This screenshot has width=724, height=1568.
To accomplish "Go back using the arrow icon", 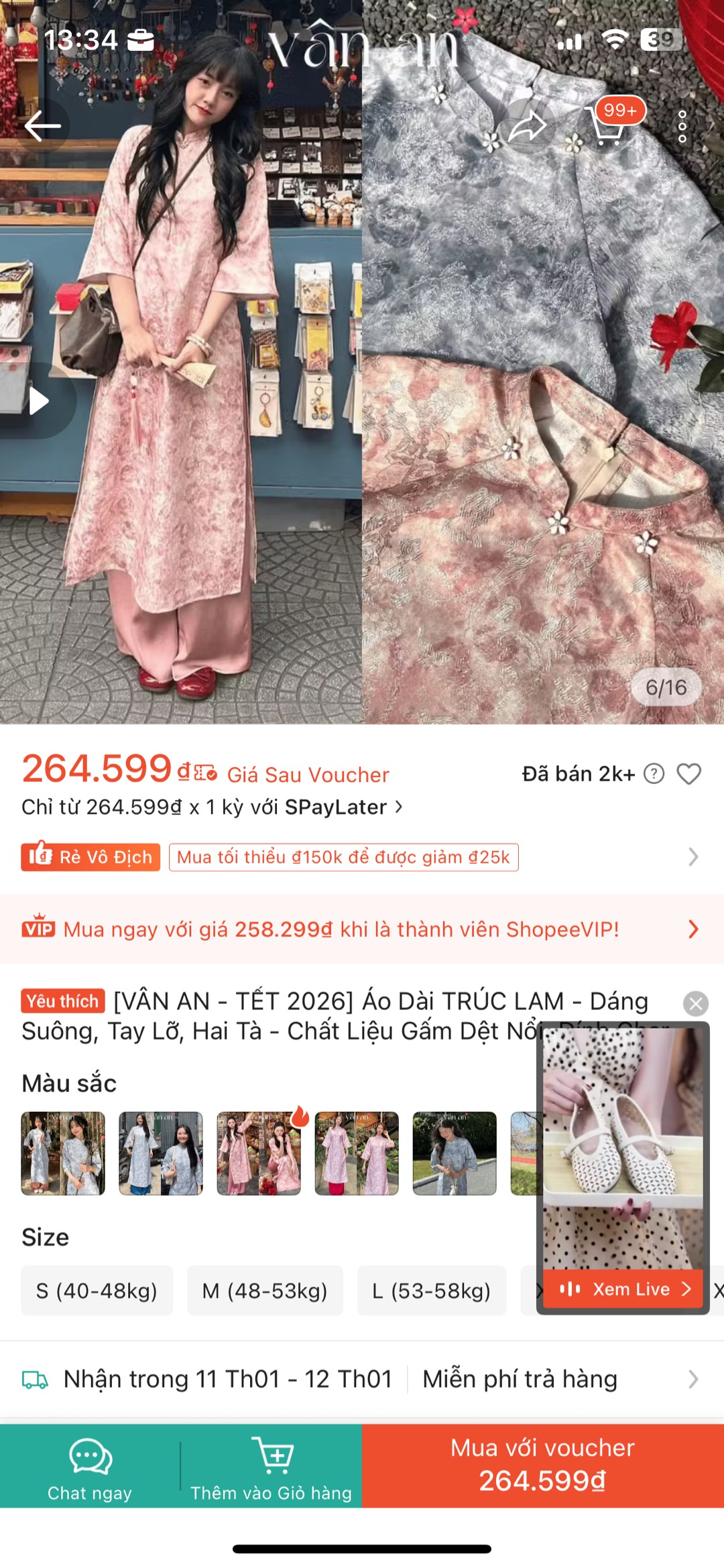I will coord(42,126).
